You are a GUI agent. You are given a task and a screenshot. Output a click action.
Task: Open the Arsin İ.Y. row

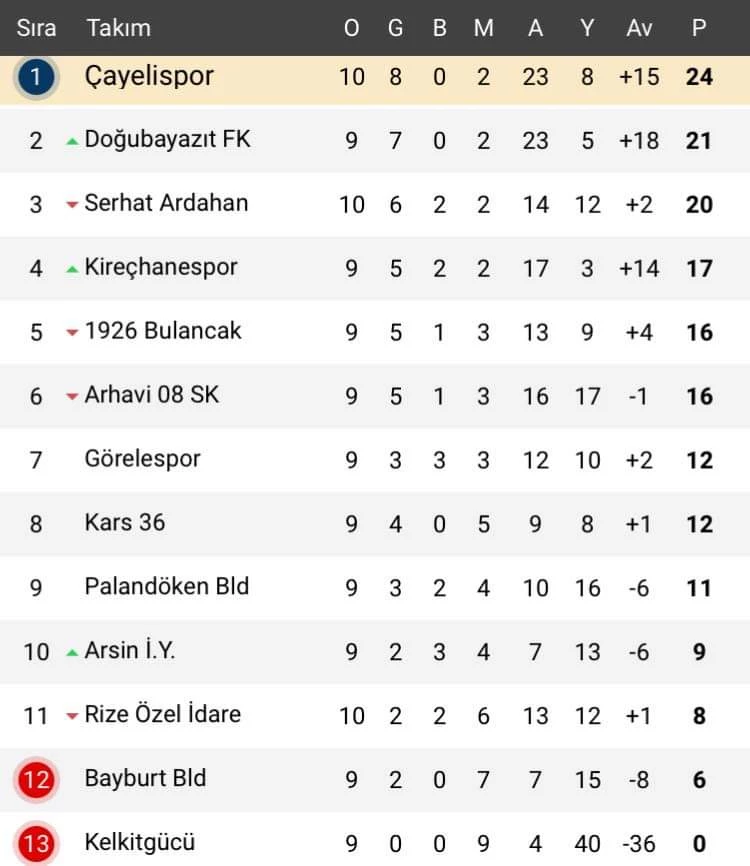pyautogui.click(x=130, y=650)
